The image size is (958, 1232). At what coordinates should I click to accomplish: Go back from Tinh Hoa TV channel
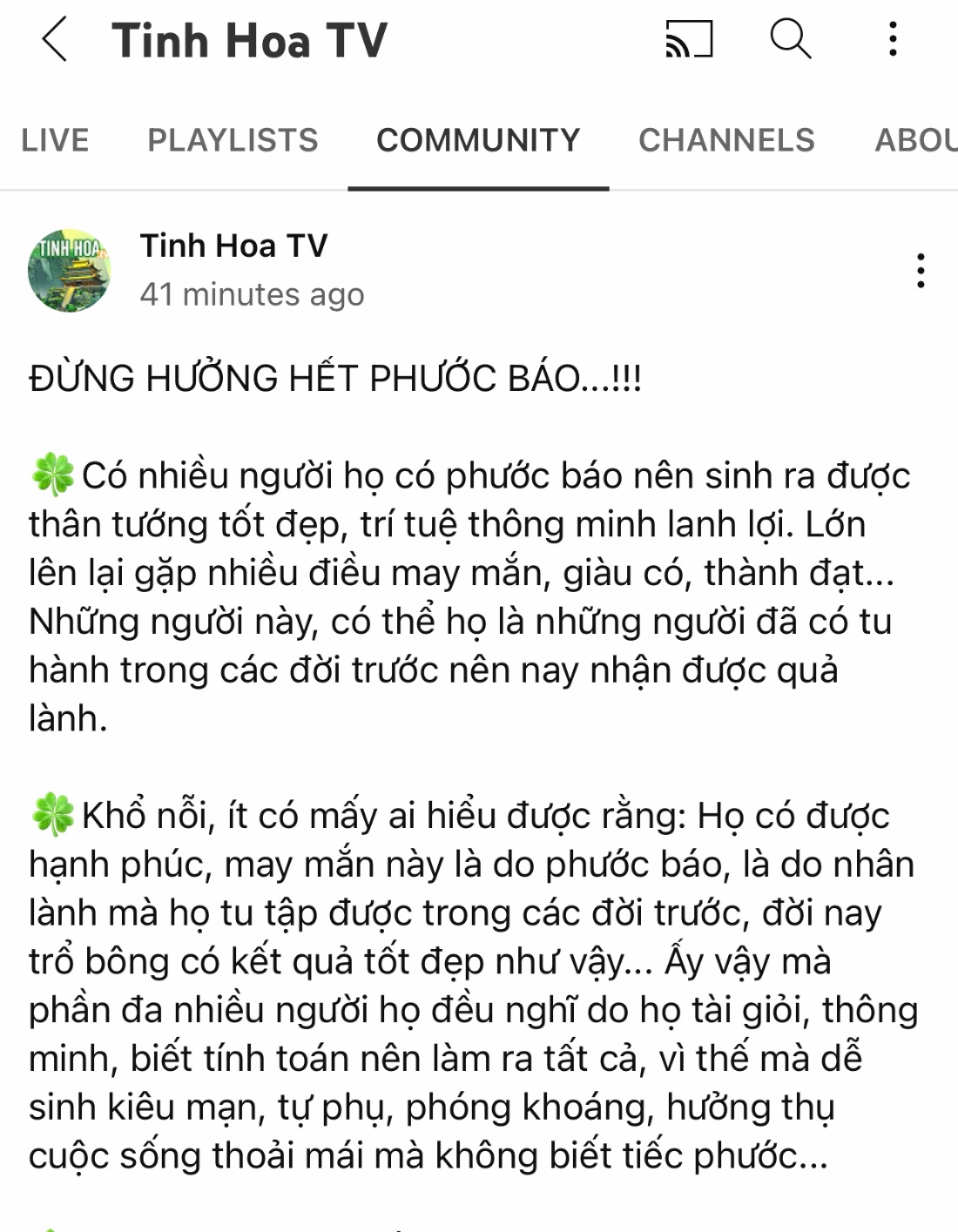pos(54,40)
